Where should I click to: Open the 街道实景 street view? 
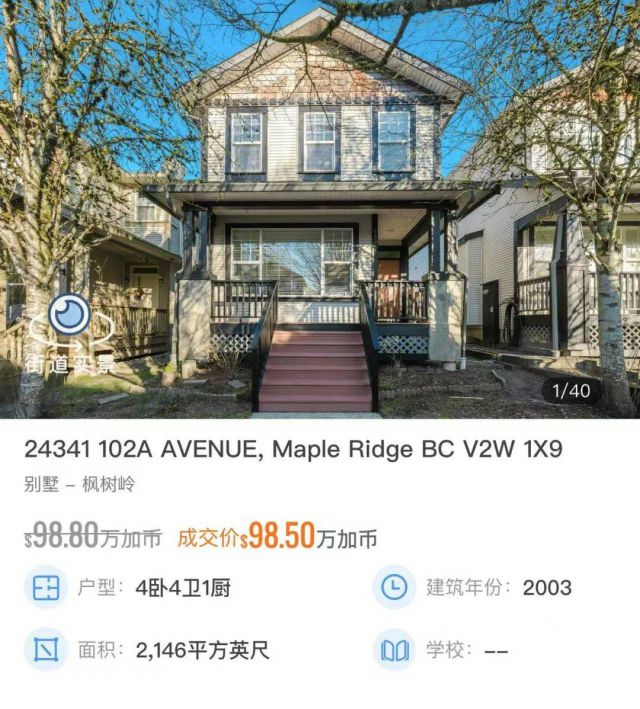point(70,331)
